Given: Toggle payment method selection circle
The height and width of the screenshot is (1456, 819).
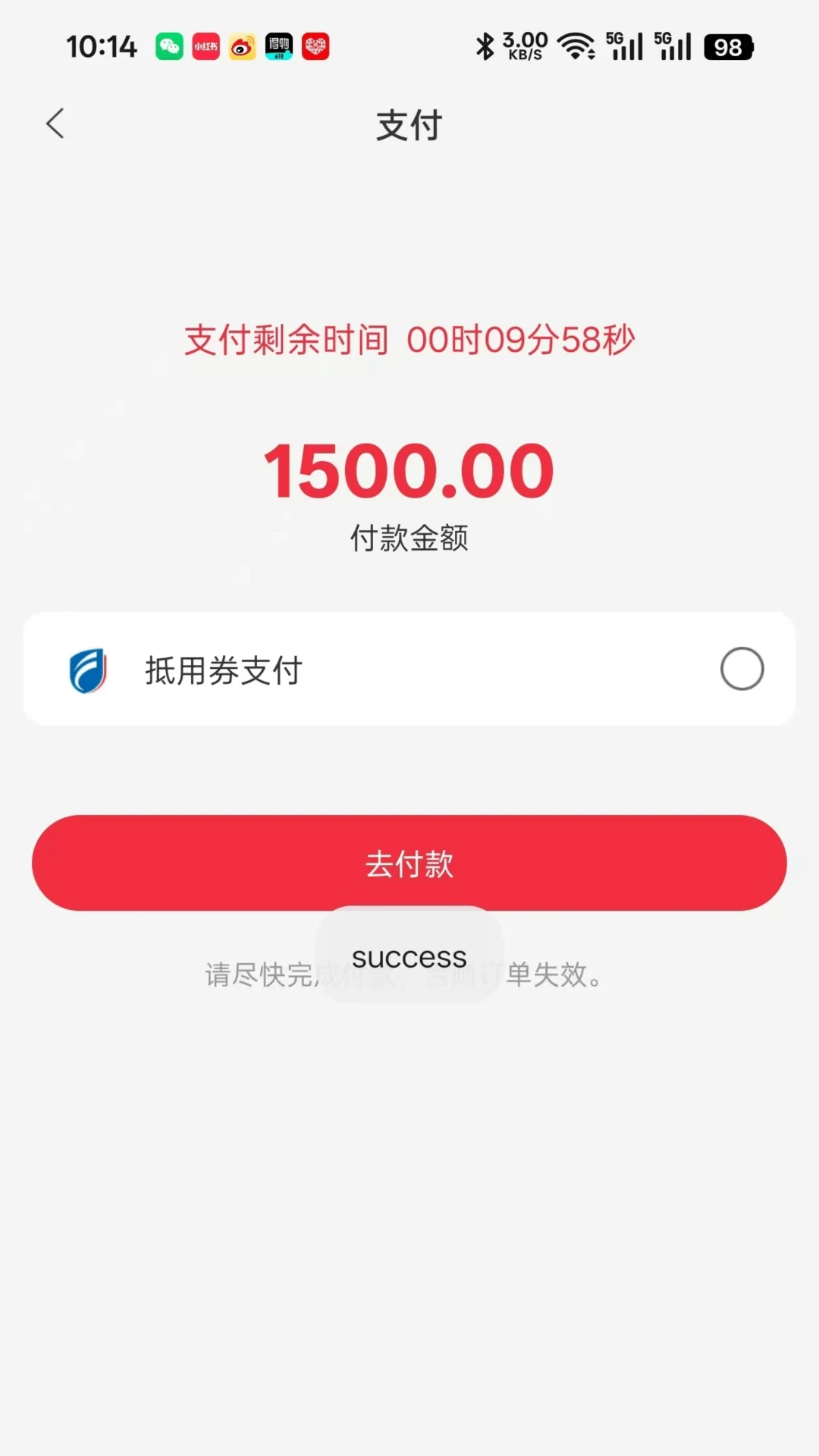Looking at the screenshot, I should pyautogui.click(x=742, y=669).
